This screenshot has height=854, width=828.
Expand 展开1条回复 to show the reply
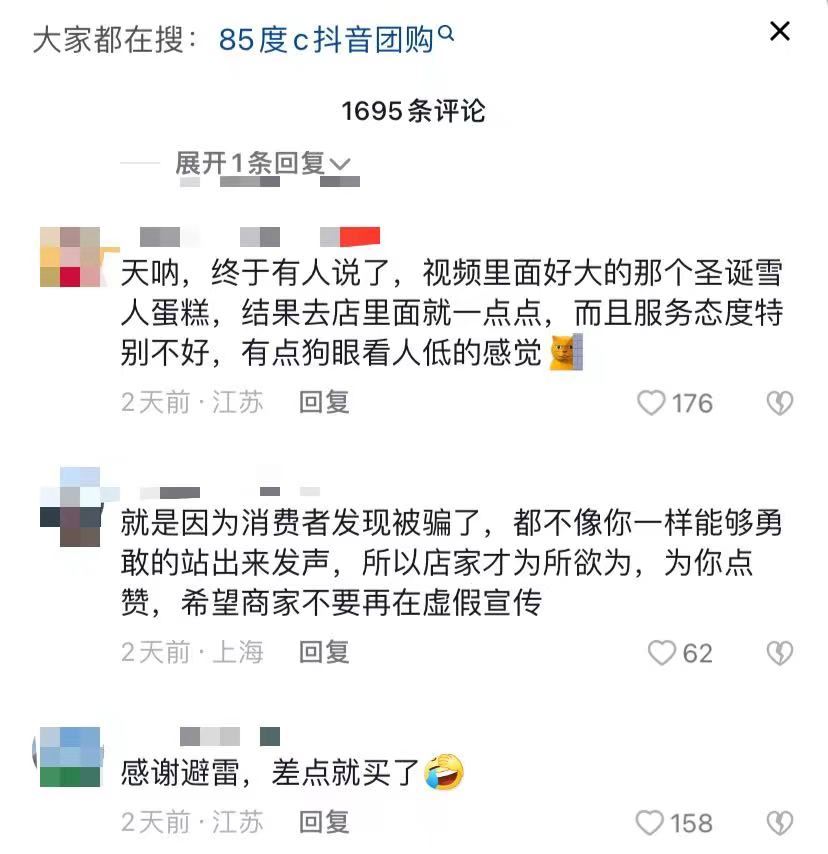[x=262, y=163]
